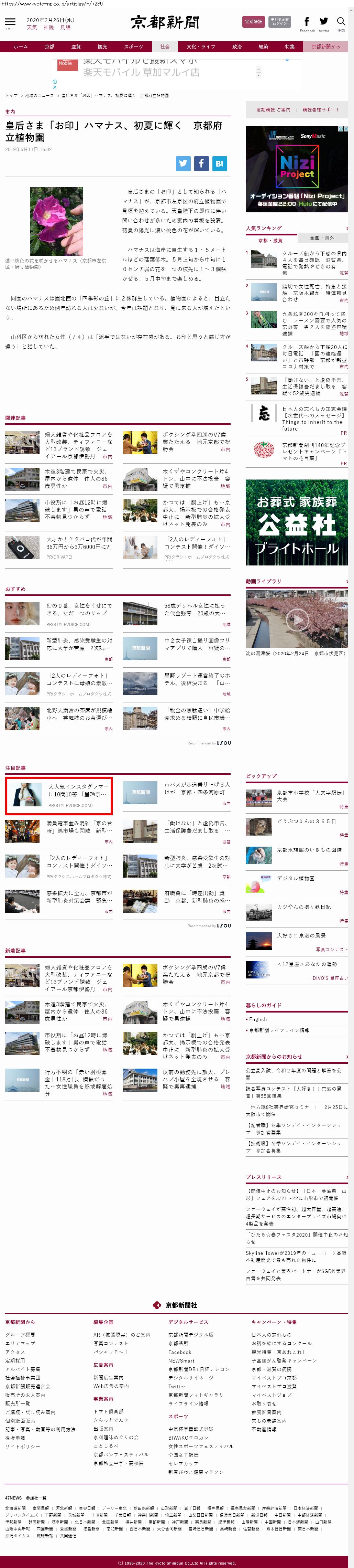Open the デジタル版ログイン login button
Image resolution: width=354 pixels, height=1568 pixels.
(x=280, y=21)
